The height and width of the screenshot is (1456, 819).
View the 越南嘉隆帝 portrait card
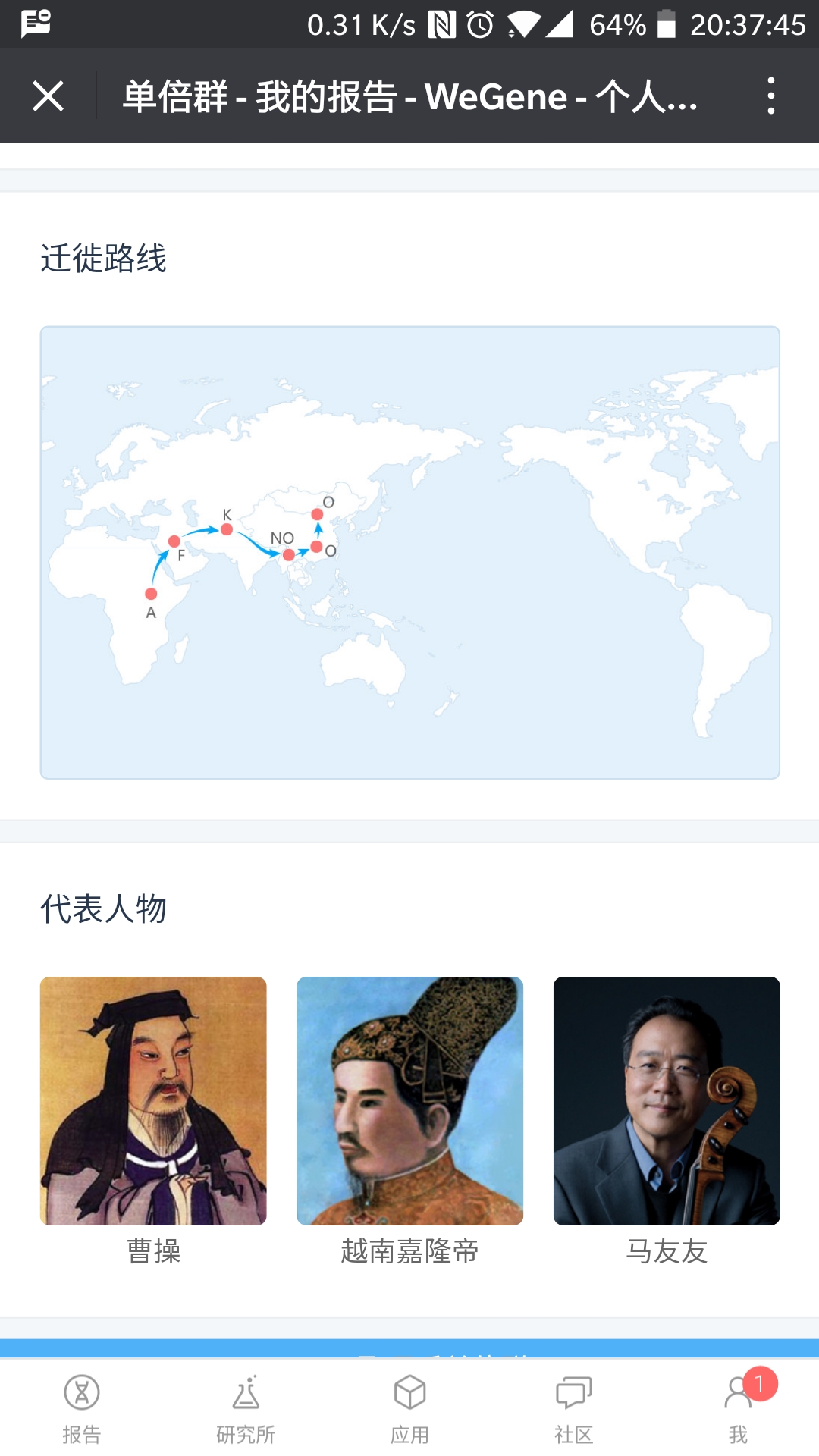pyautogui.click(x=409, y=1101)
